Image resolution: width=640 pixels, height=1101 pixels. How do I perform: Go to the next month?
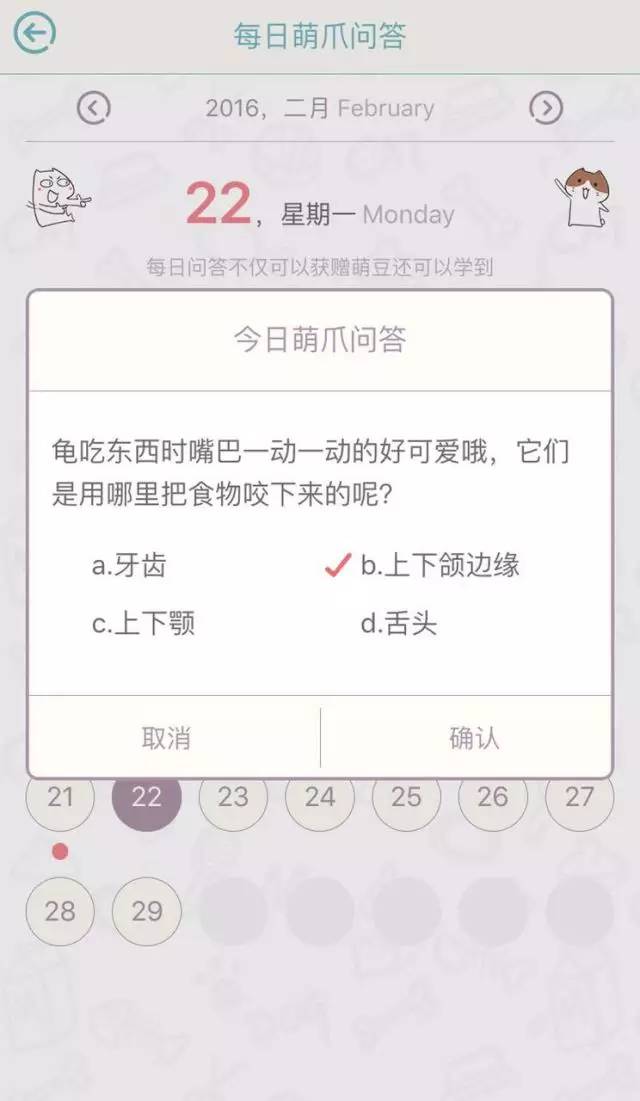[546, 108]
